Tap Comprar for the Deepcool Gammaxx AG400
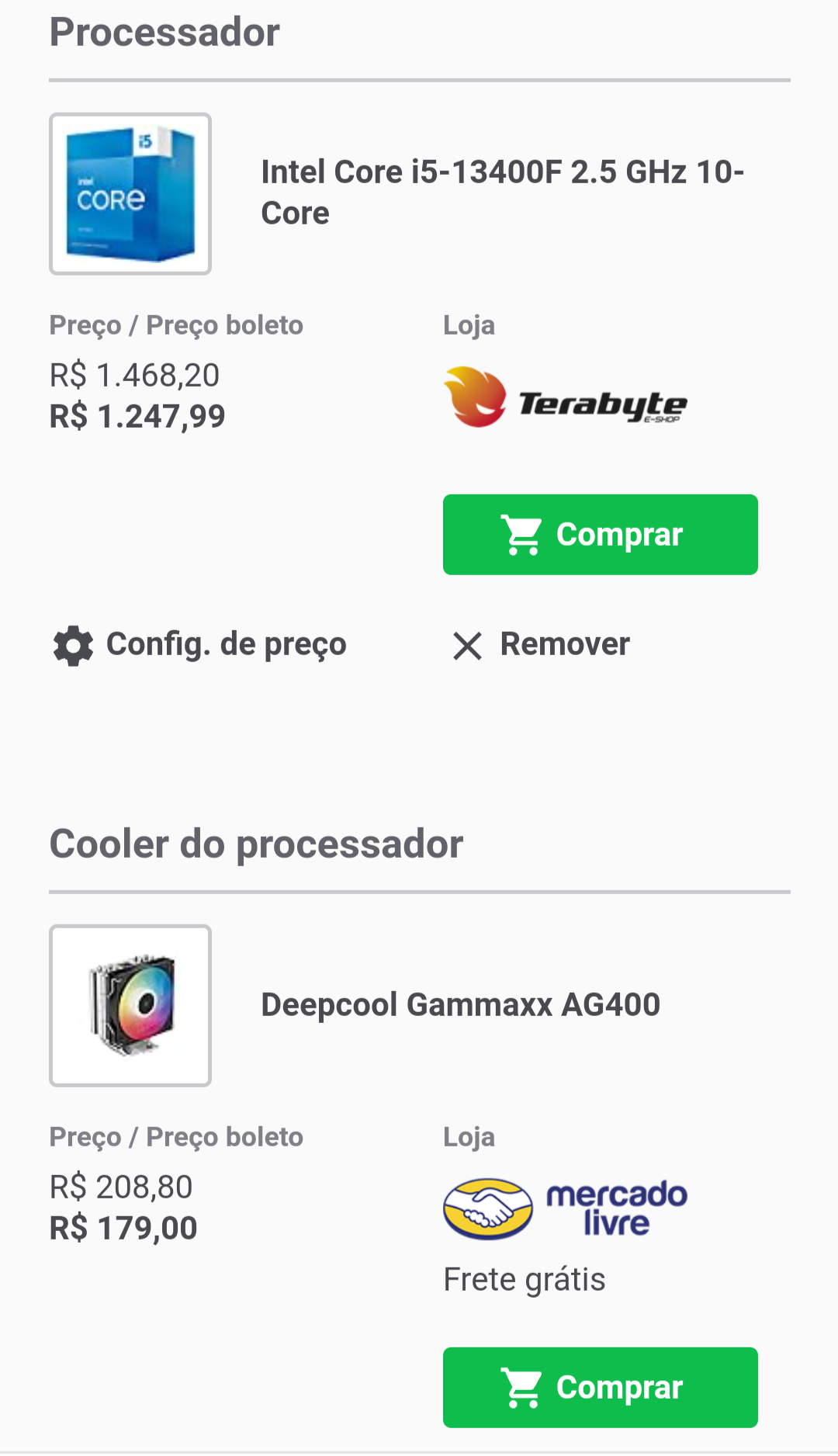838x1456 pixels. point(600,1388)
